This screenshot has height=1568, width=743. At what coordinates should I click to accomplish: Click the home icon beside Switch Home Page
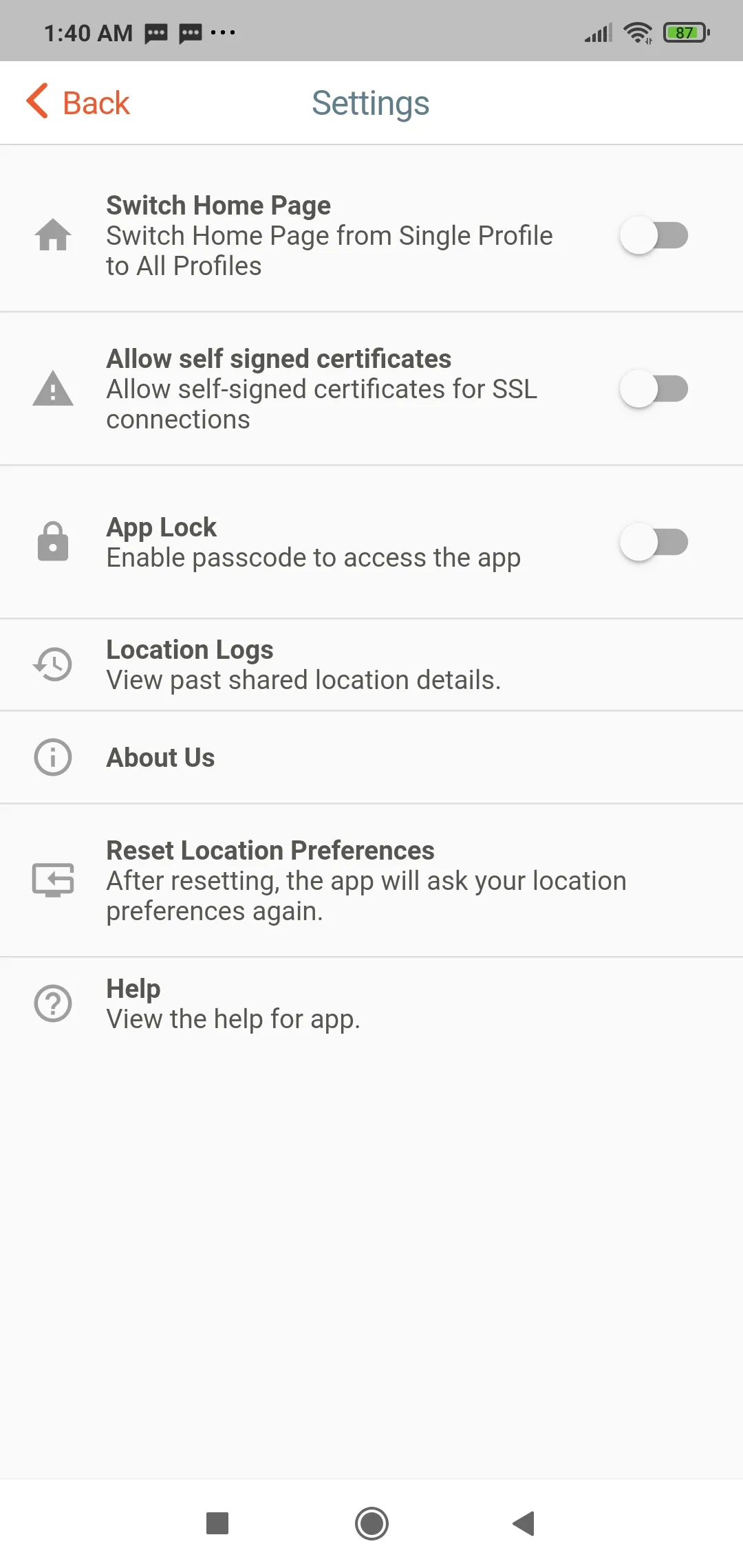coord(53,235)
